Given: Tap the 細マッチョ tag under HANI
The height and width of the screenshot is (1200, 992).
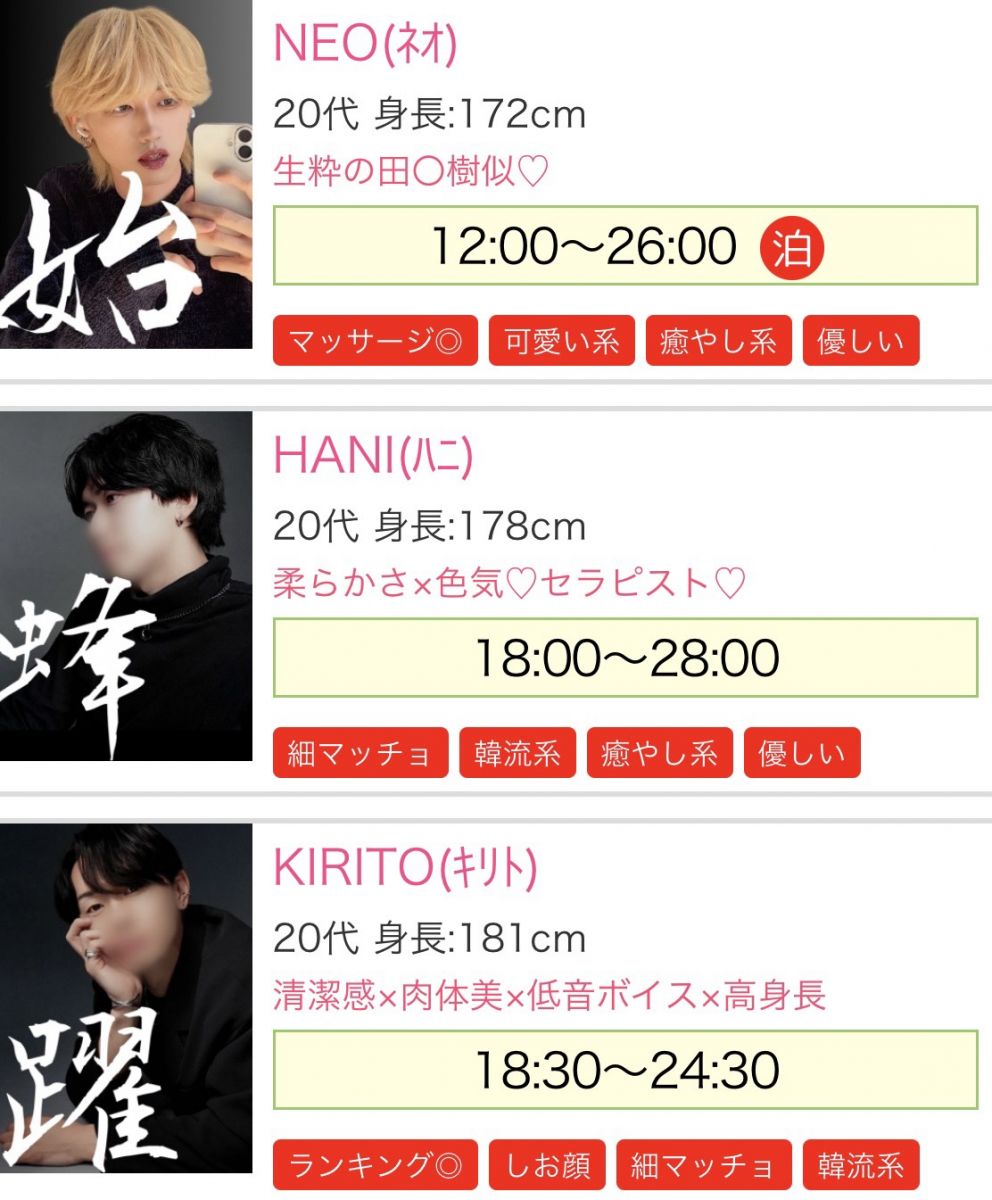Looking at the screenshot, I should pyautogui.click(x=360, y=753).
